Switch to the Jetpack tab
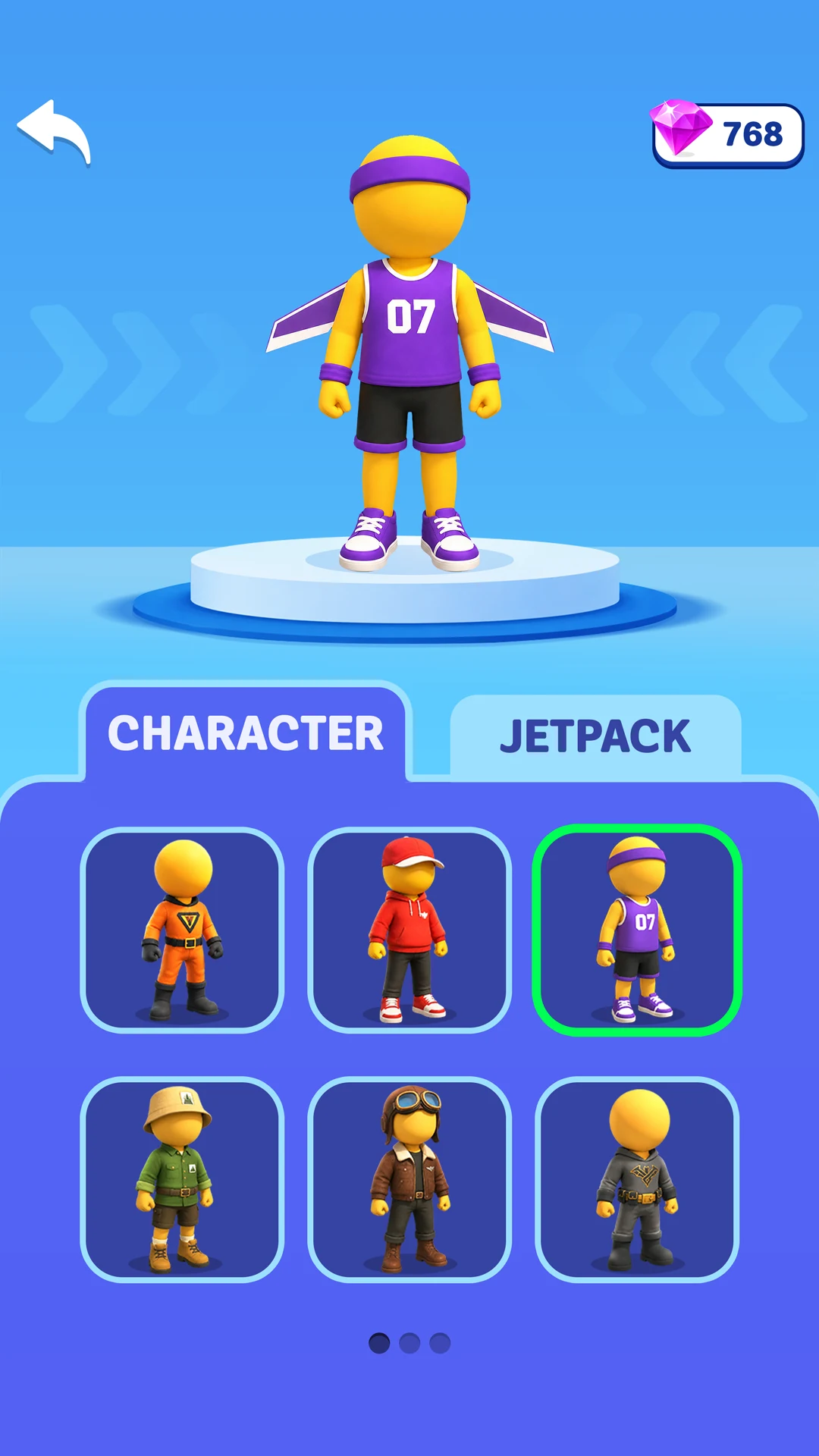The width and height of the screenshot is (819, 1456). pos(595,736)
